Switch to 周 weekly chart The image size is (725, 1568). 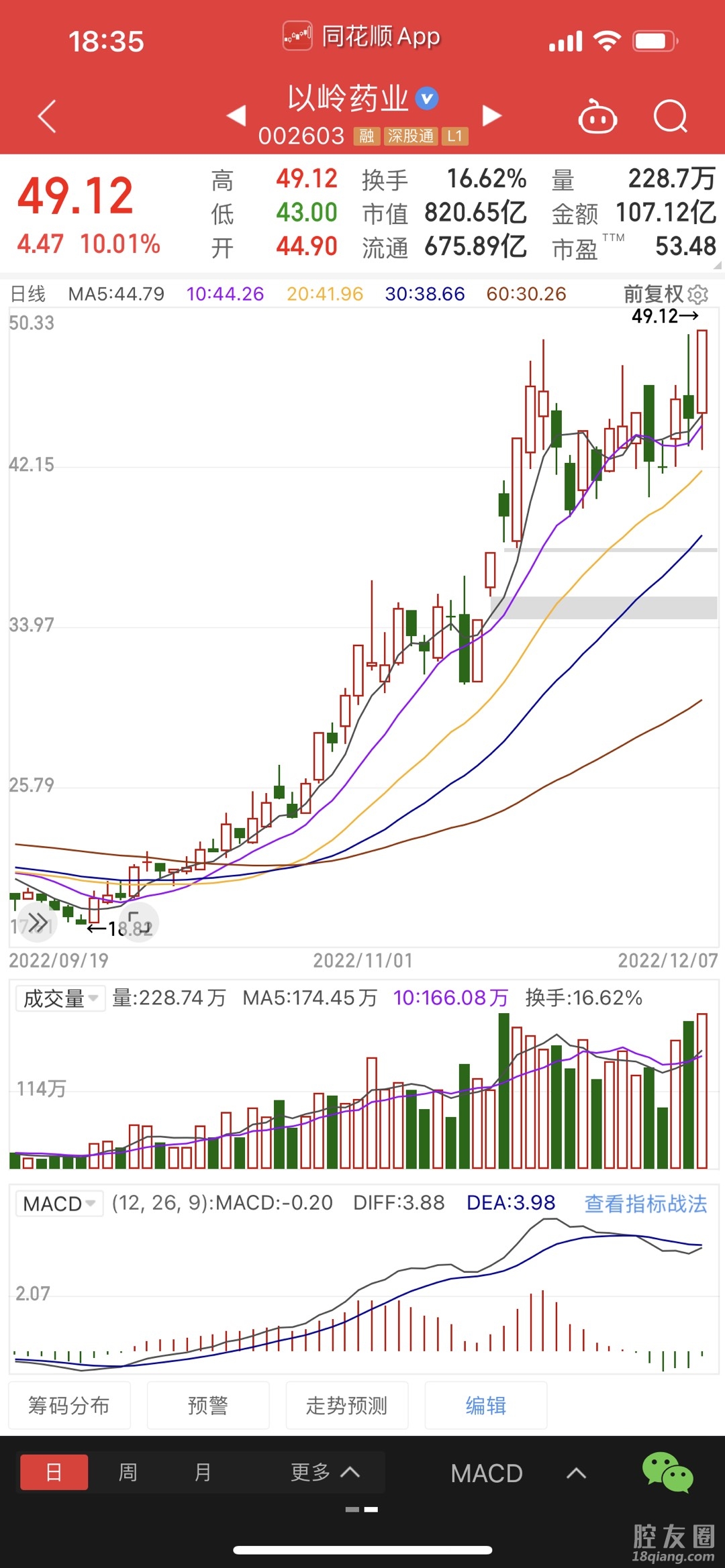coord(128,1472)
